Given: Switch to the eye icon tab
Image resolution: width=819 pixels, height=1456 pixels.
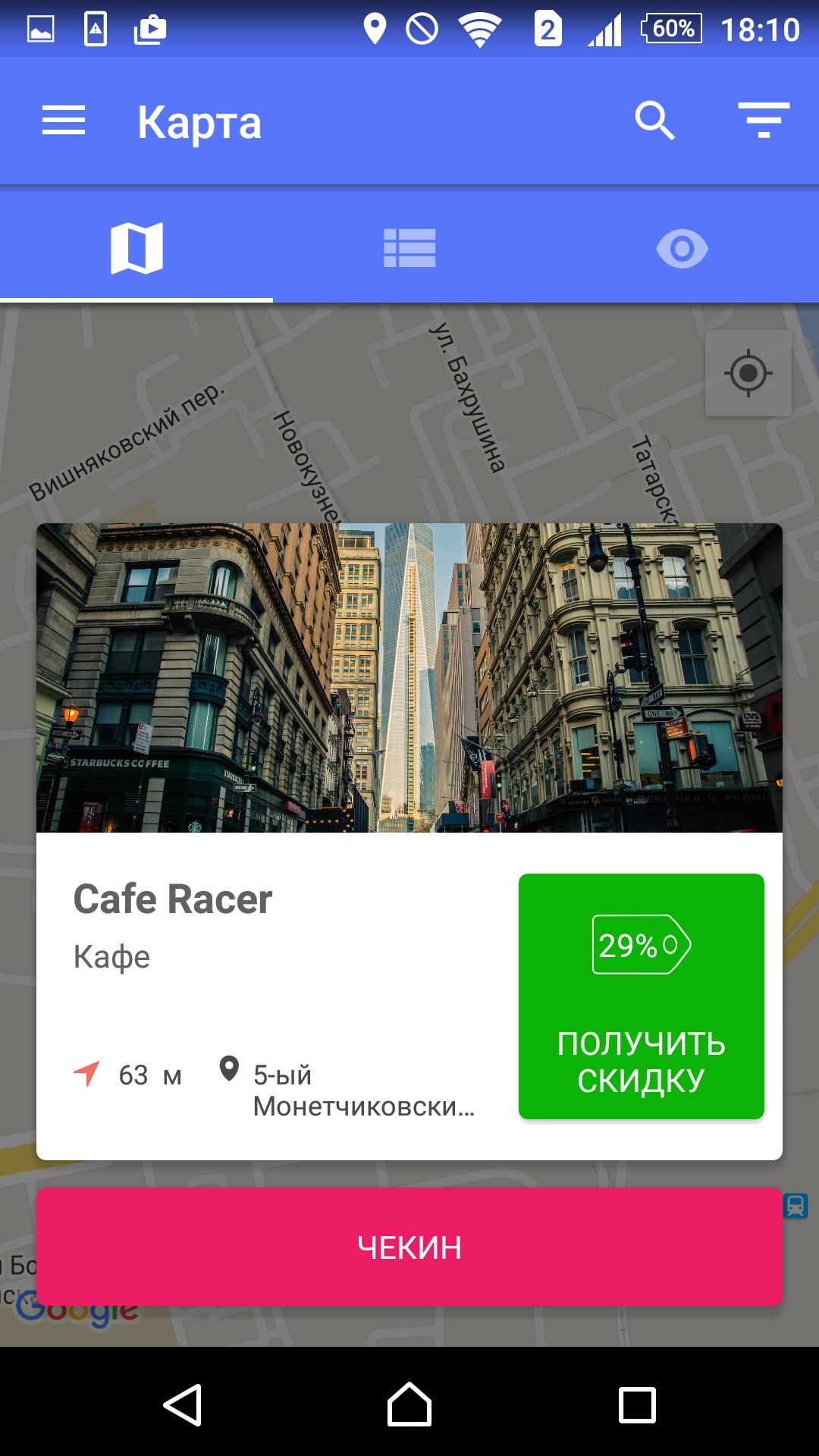Looking at the screenshot, I should coord(682,248).
